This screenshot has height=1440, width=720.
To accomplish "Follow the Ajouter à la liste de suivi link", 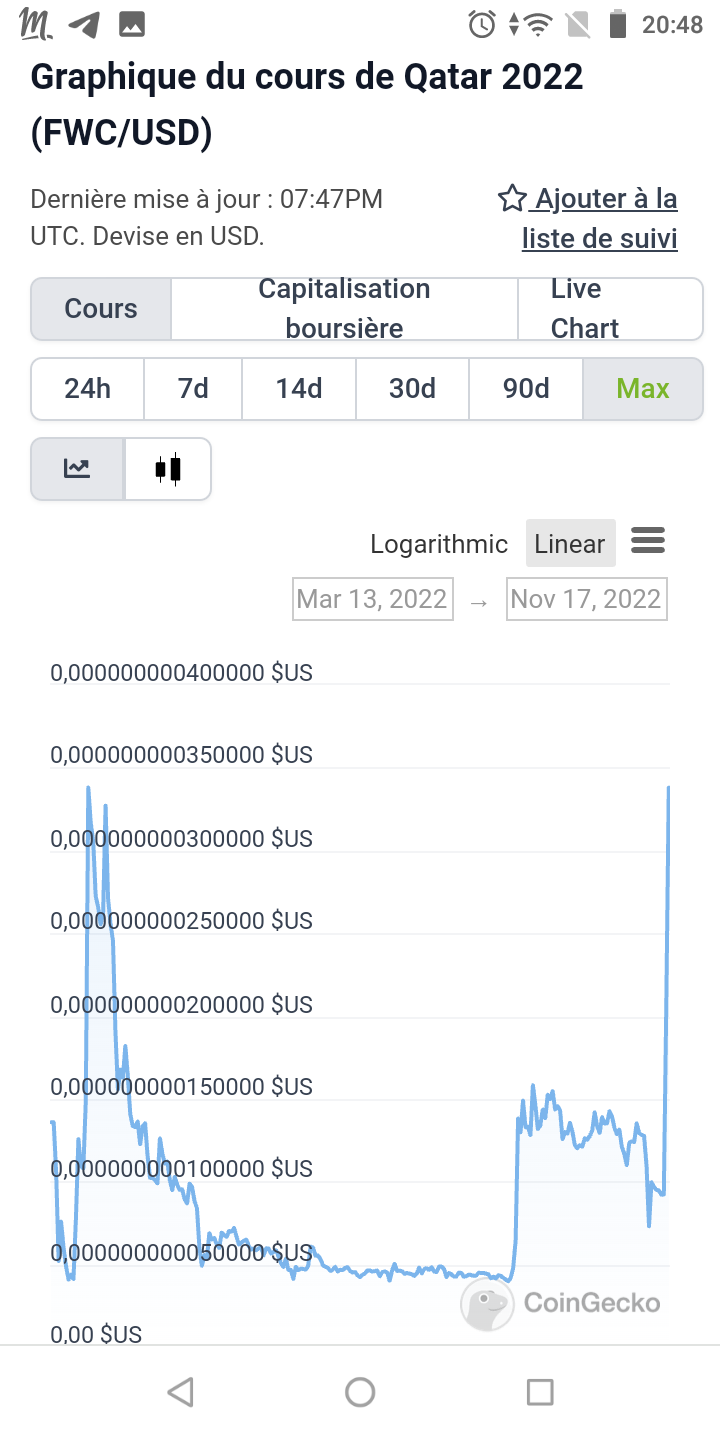I will [x=598, y=218].
